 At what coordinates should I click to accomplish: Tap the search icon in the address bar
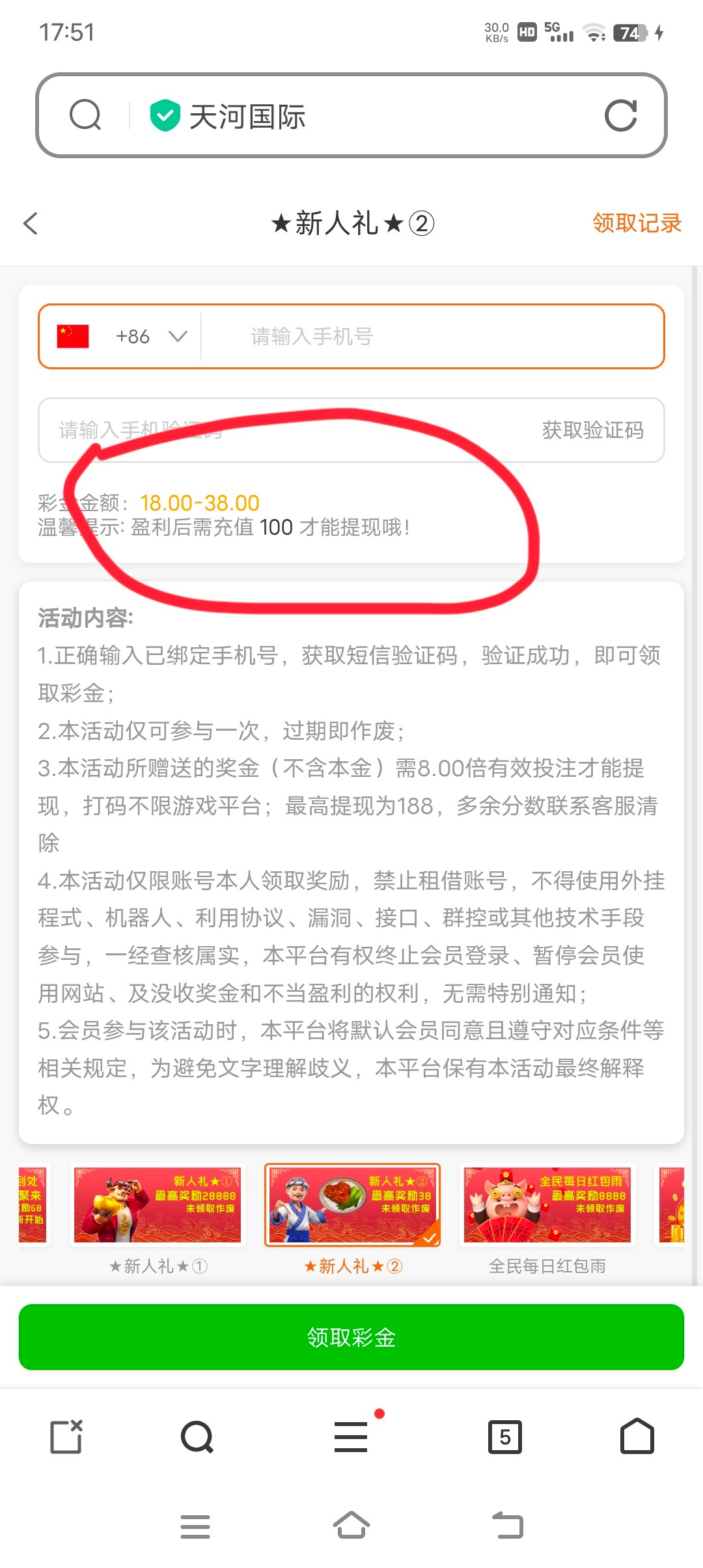point(85,115)
